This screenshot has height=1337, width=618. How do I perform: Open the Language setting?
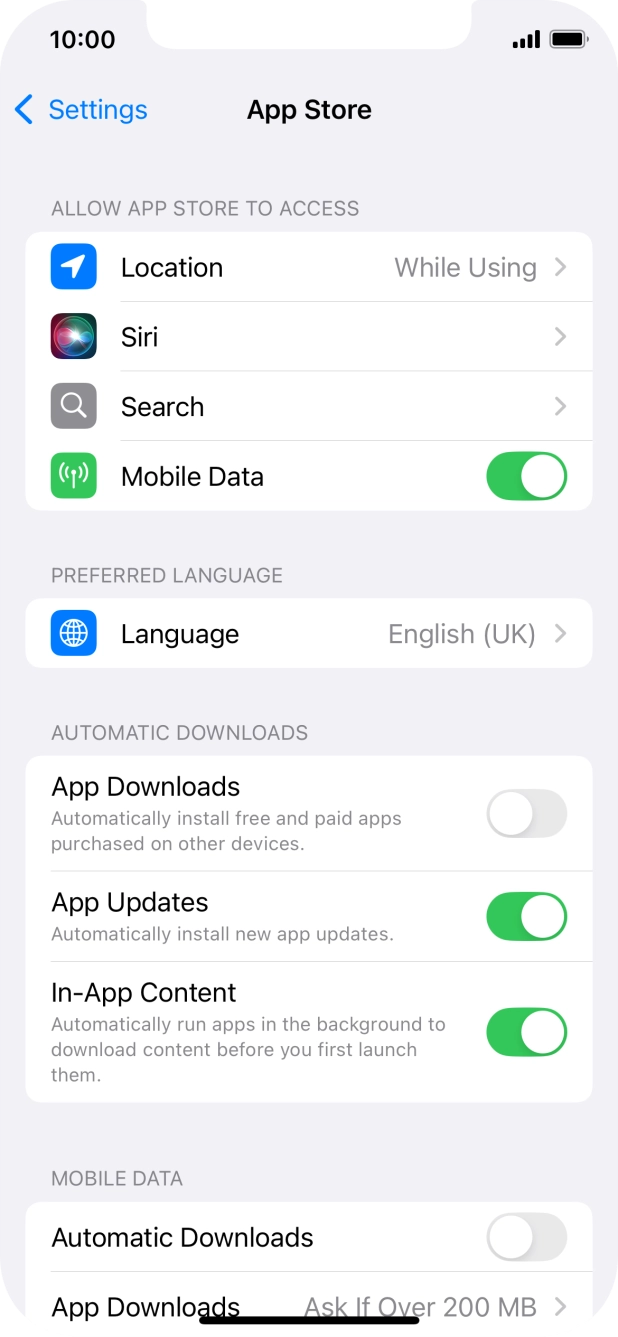[308, 634]
